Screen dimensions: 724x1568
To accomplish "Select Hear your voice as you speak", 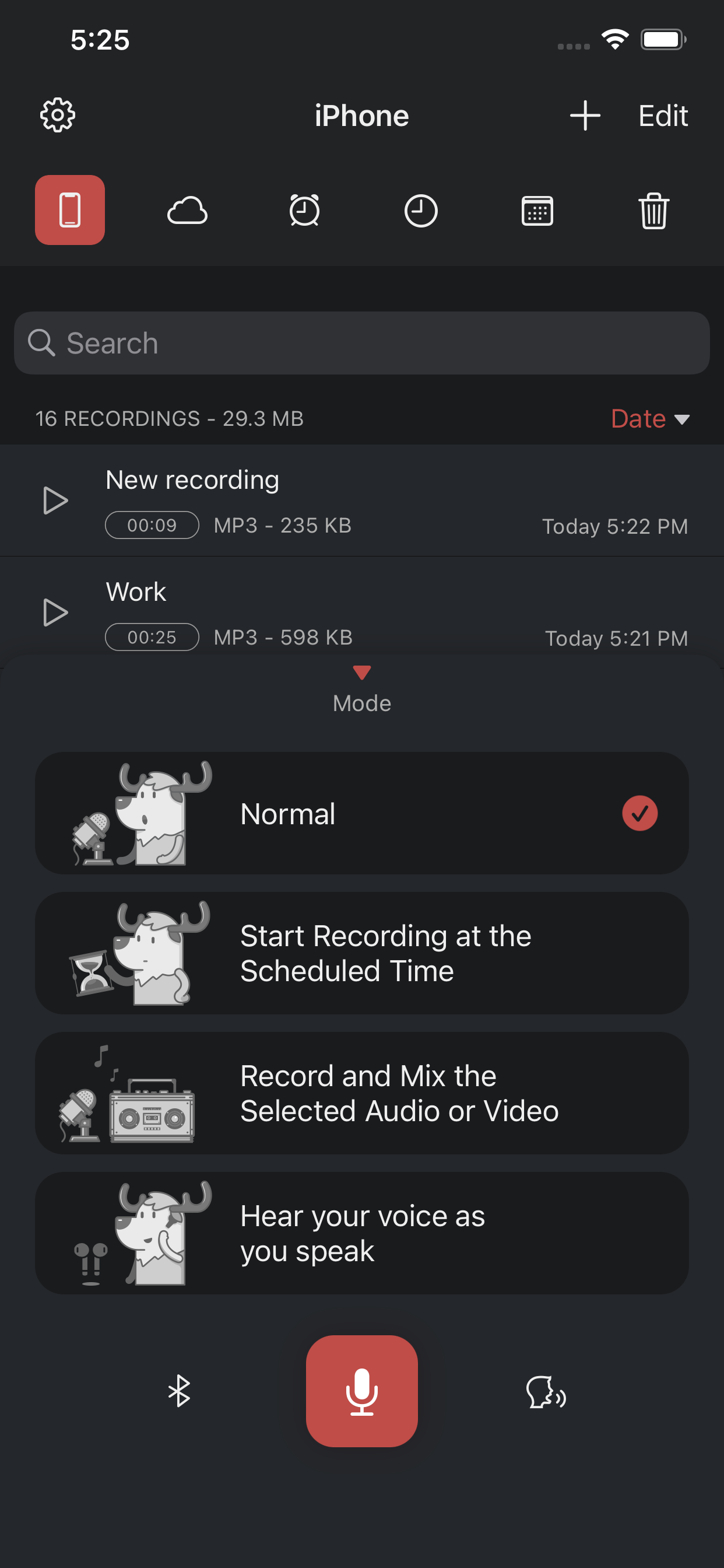I will [x=362, y=1233].
